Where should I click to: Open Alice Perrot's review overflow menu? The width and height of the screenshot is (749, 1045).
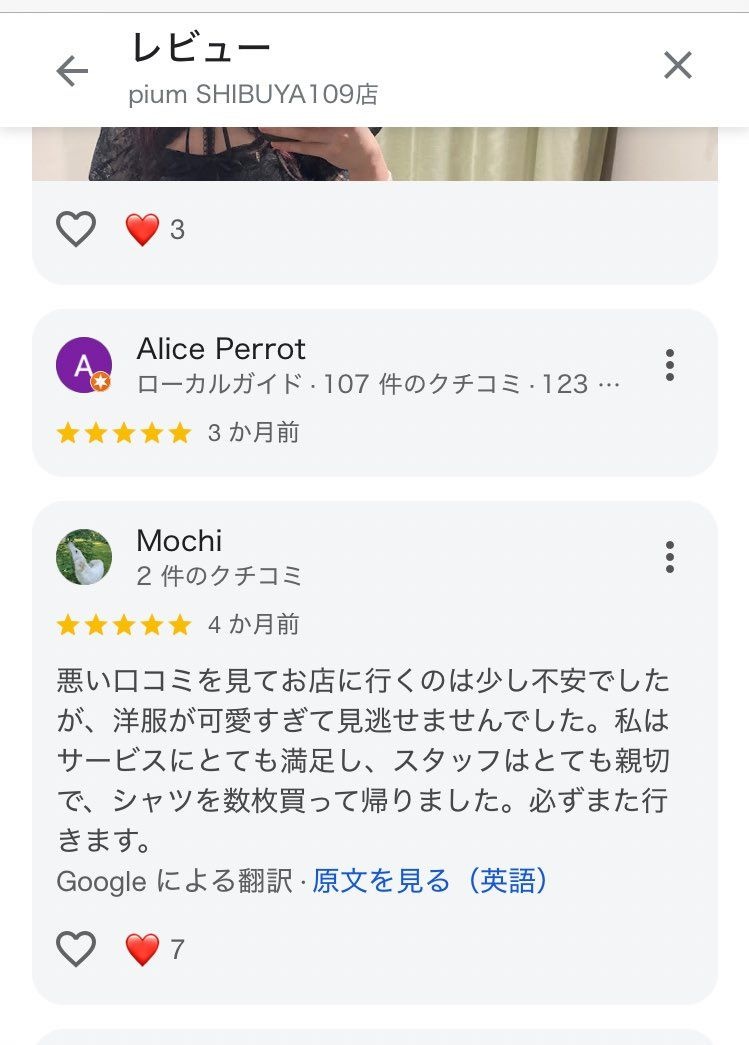pyautogui.click(x=669, y=365)
